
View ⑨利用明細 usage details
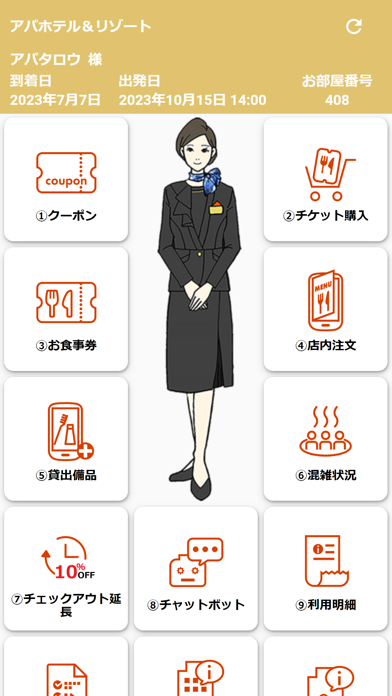coord(326,569)
